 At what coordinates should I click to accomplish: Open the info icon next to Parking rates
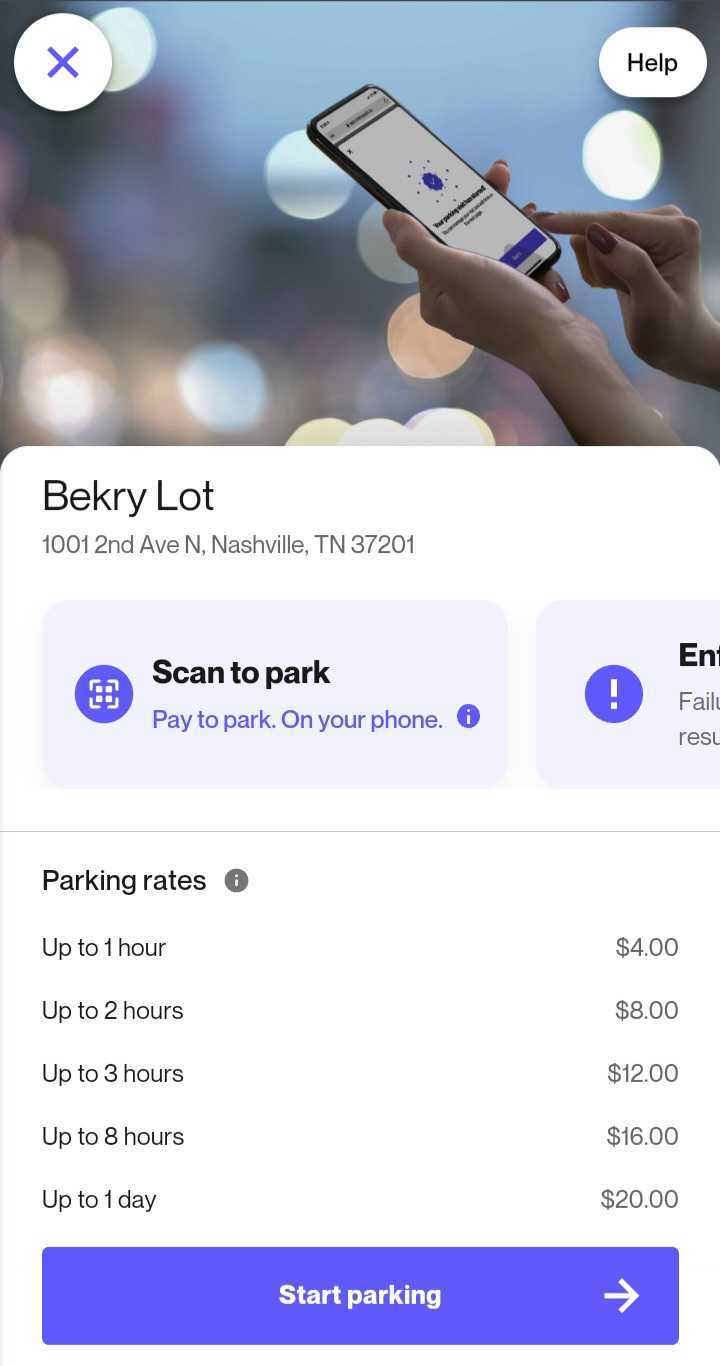click(236, 881)
